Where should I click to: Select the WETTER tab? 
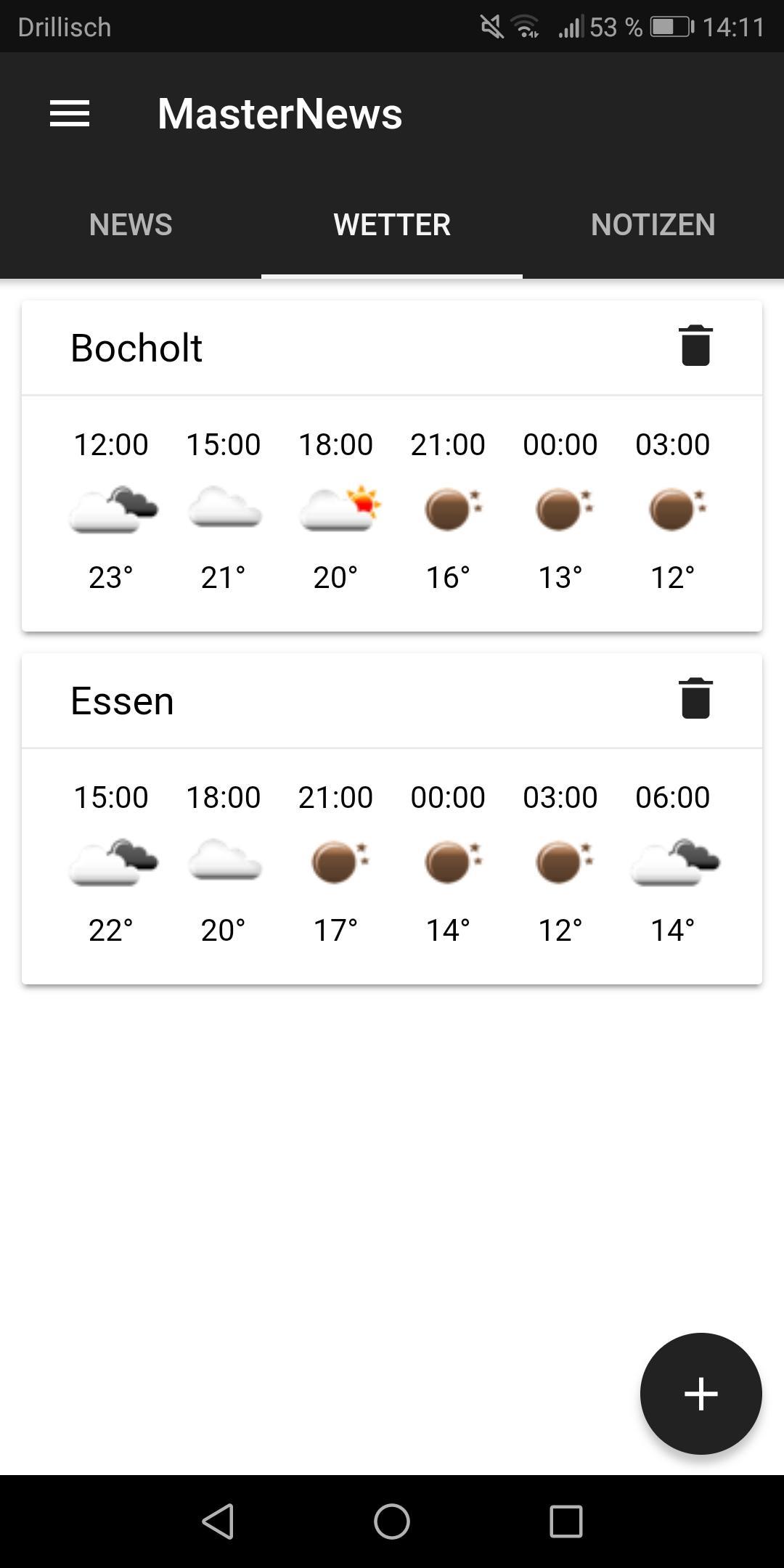coord(392,224)
